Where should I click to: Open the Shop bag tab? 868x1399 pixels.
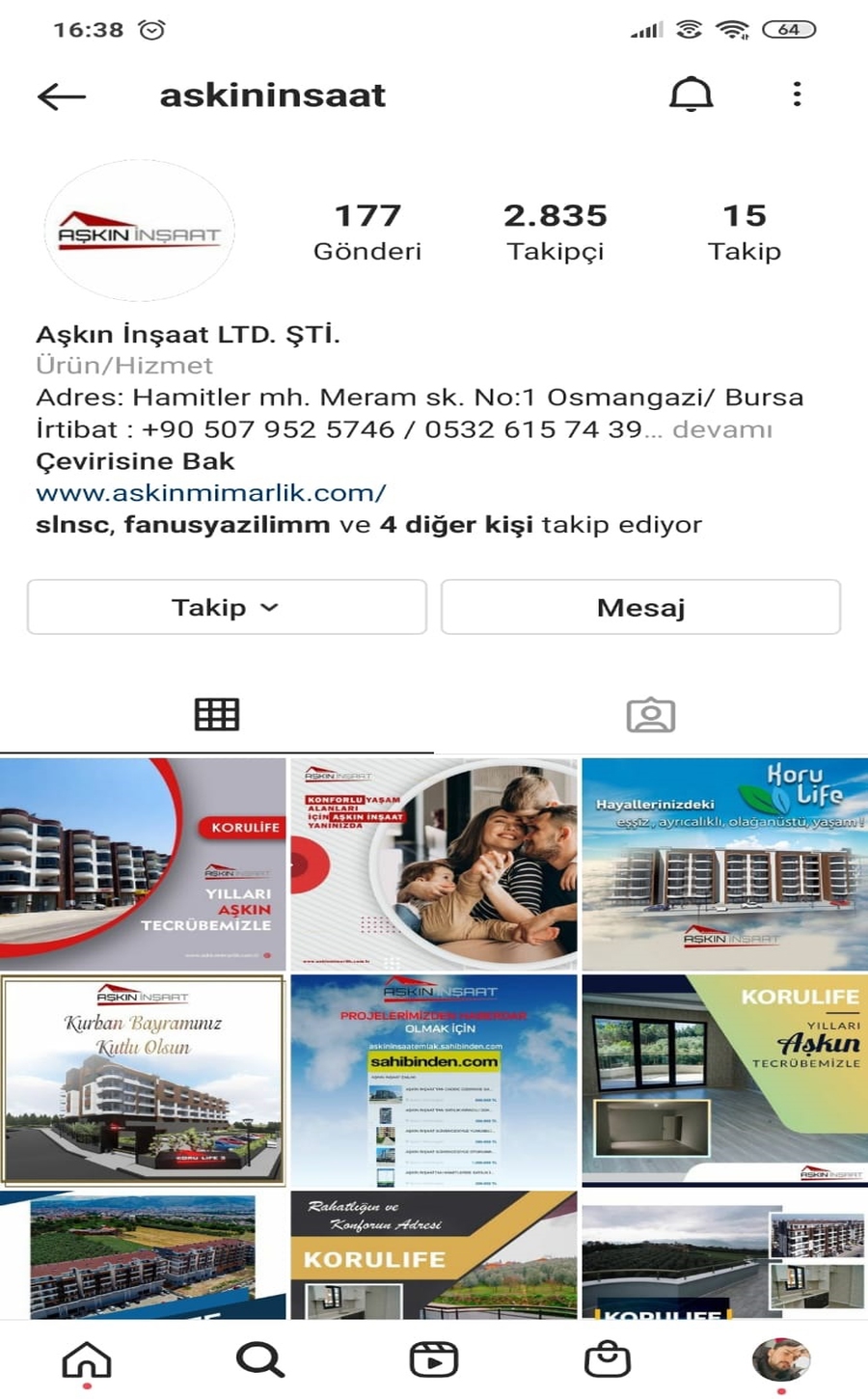608,1359
